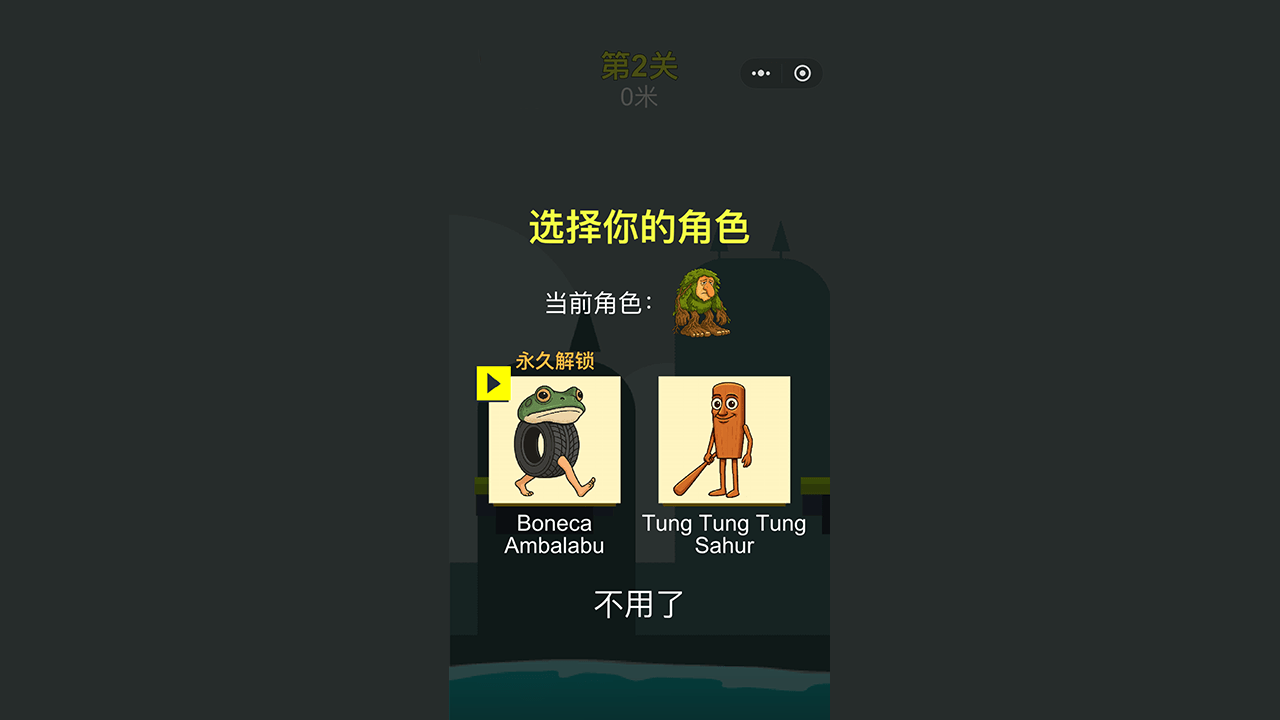1280x720 pixels.
Task: Close the mini program via the circle icon
Action: (802, 73)
